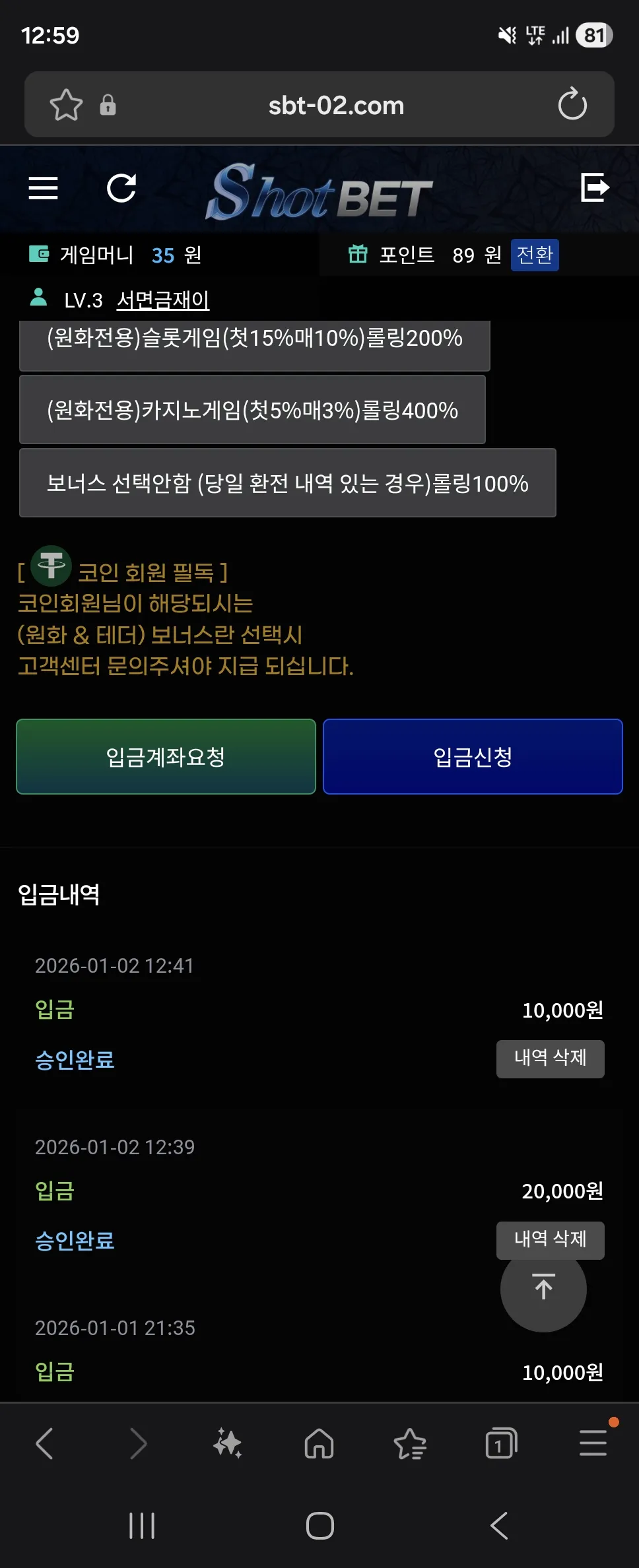Submit with the 입금신청 button
639x1568 pixels.
(473, 756)
